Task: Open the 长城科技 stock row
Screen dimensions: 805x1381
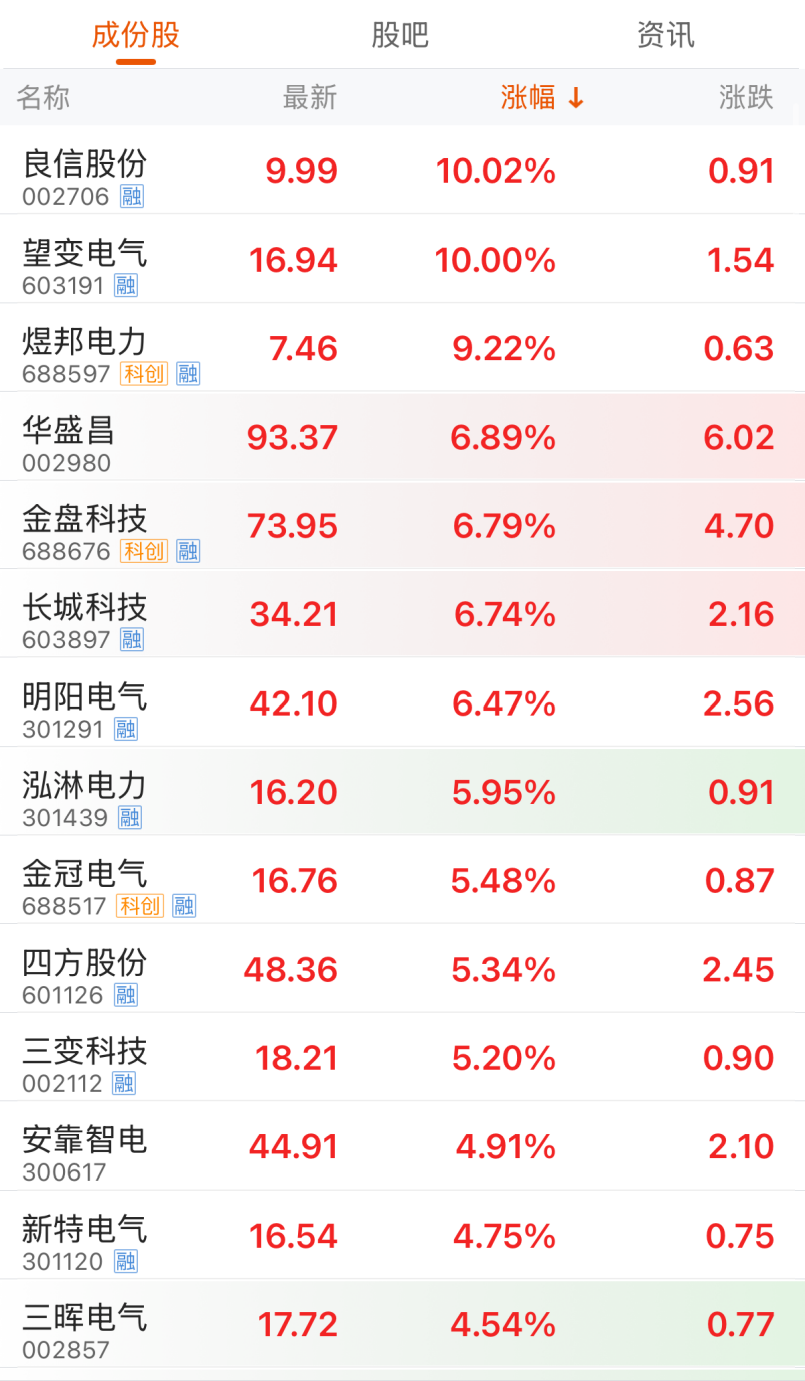Action: tap(402, 613)
